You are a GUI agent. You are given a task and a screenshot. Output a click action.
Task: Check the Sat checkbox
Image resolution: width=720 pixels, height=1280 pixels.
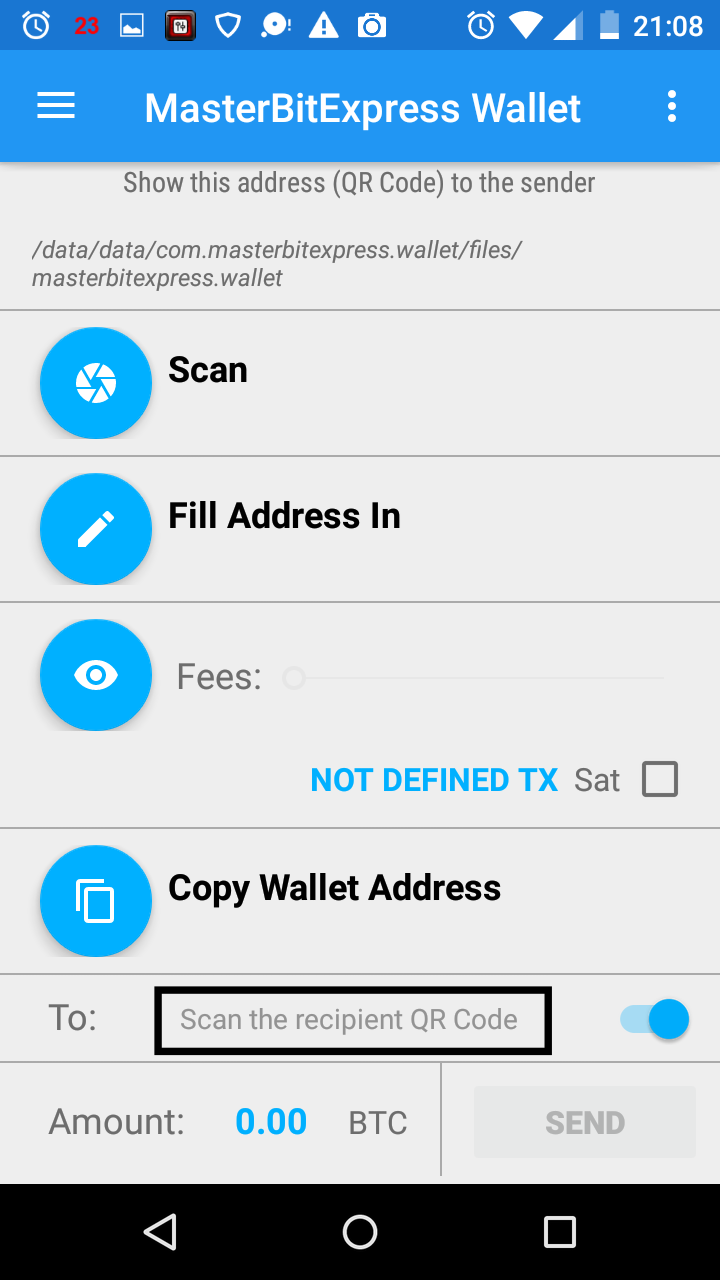tap(660, 779)
